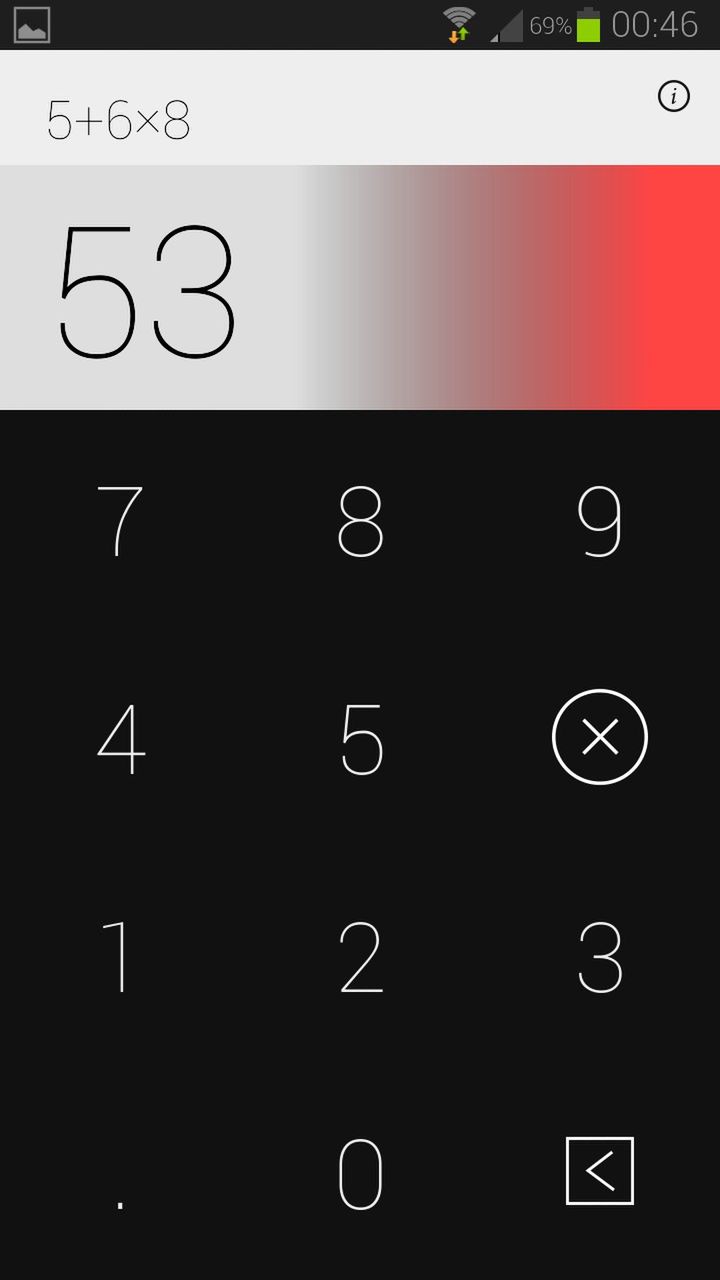Tap the 0 key
Viewport: 720px width, 1280px height.
360,1174
